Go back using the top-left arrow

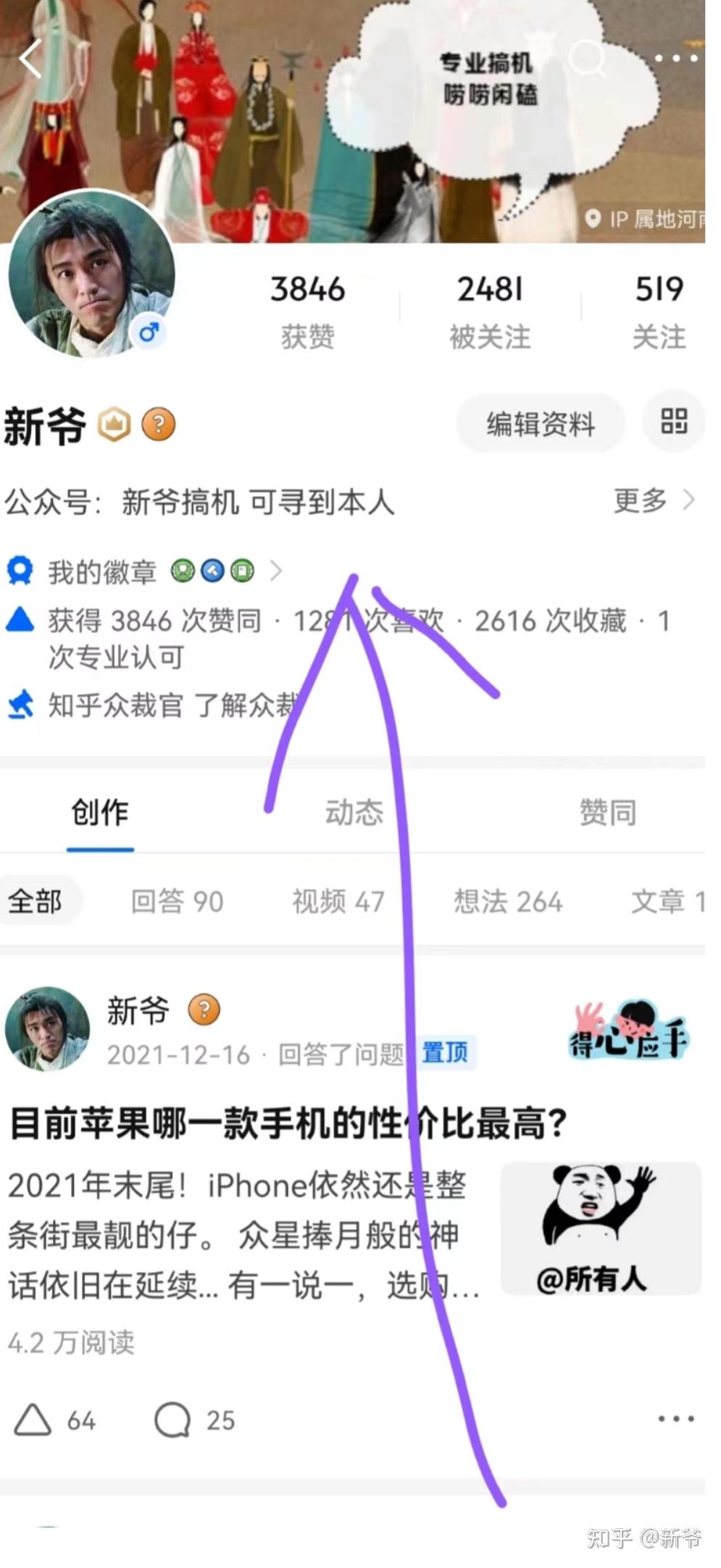30,59
